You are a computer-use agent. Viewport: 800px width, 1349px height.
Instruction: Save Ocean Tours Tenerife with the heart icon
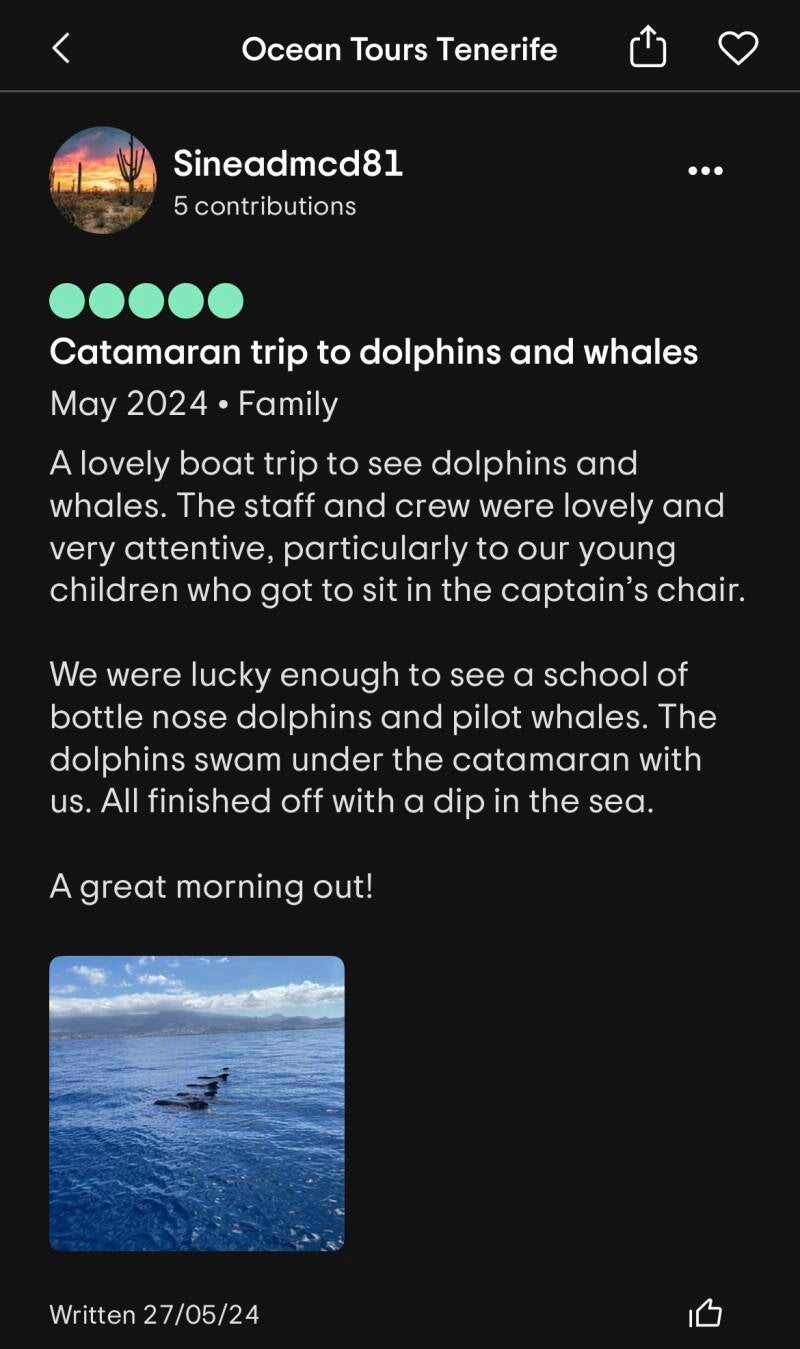pos(738,48)
